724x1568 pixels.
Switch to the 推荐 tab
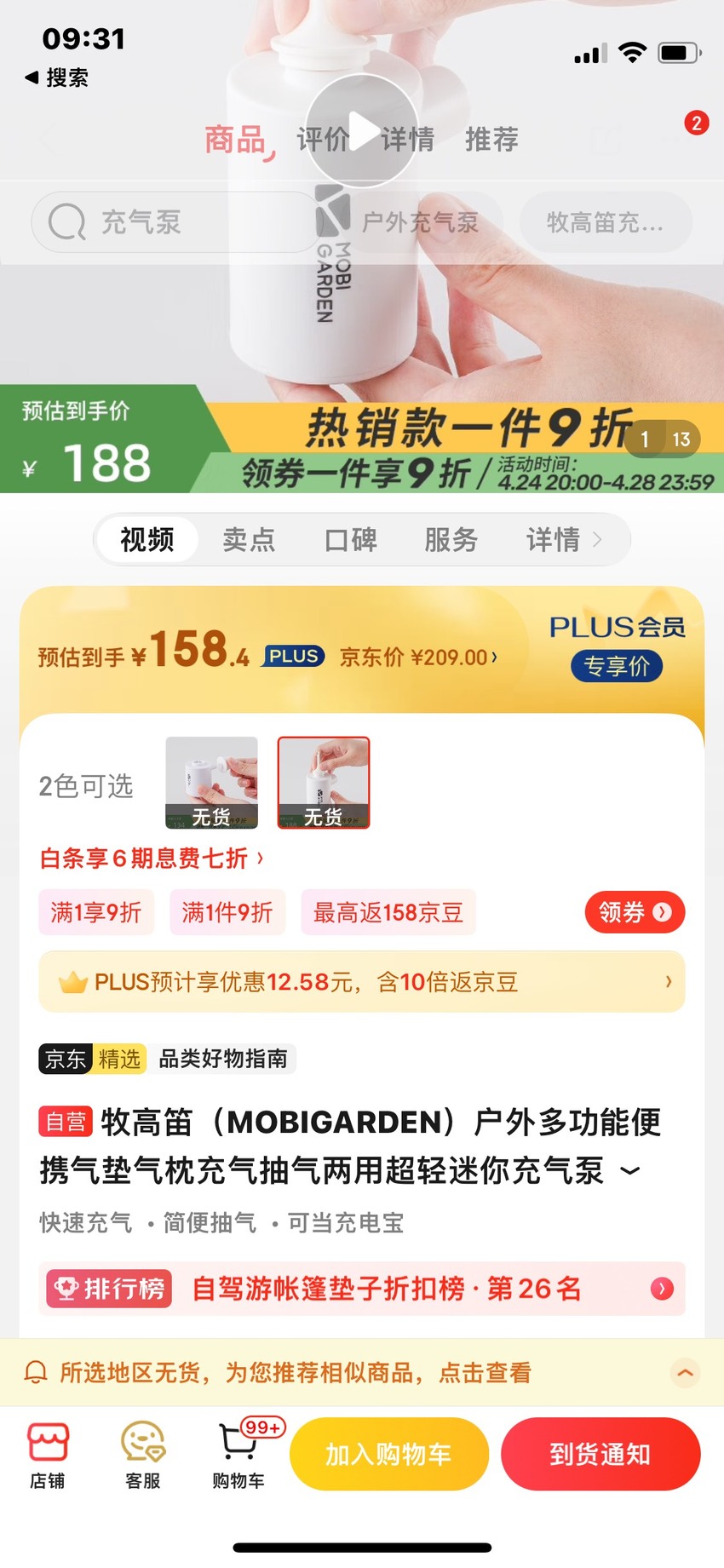491,138
